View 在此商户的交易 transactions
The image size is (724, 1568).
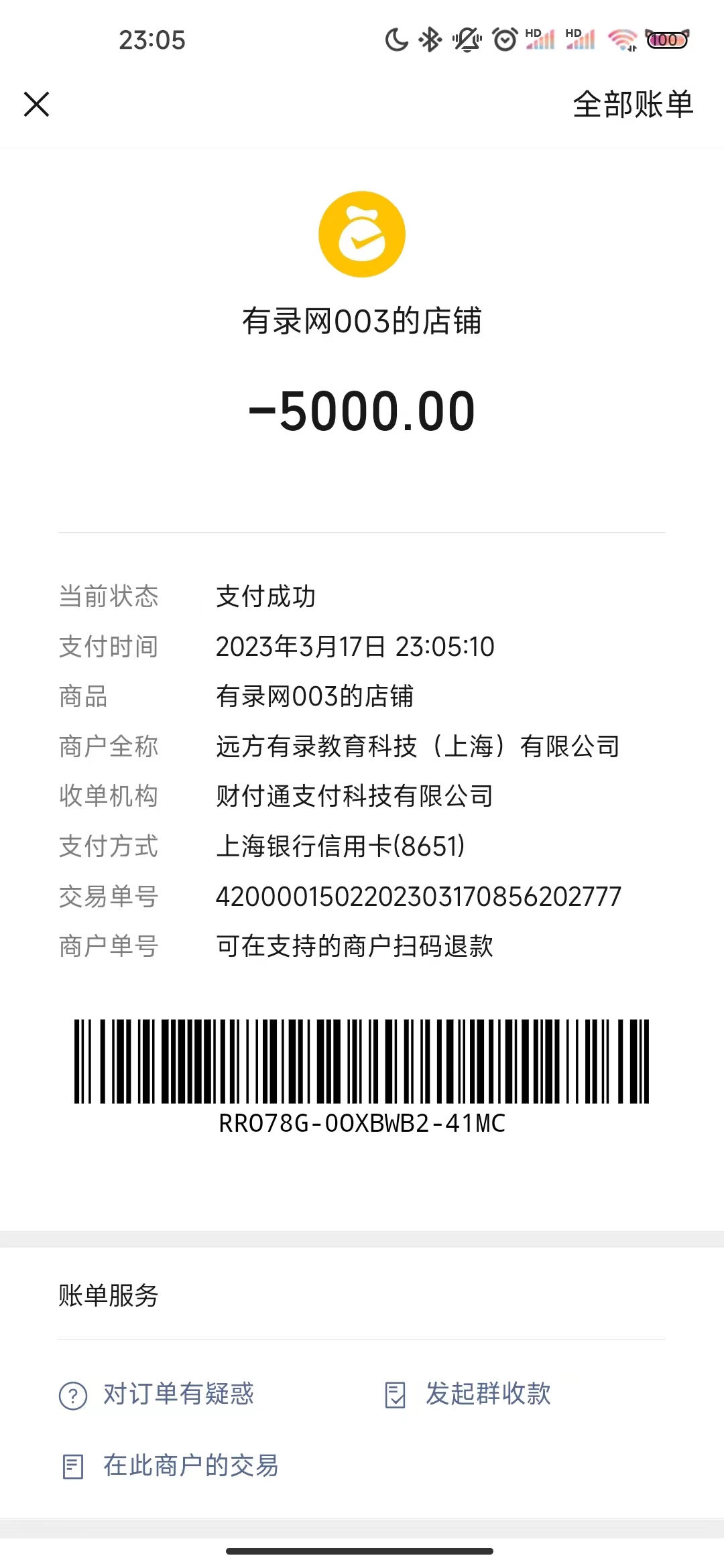pos(171,1466)
